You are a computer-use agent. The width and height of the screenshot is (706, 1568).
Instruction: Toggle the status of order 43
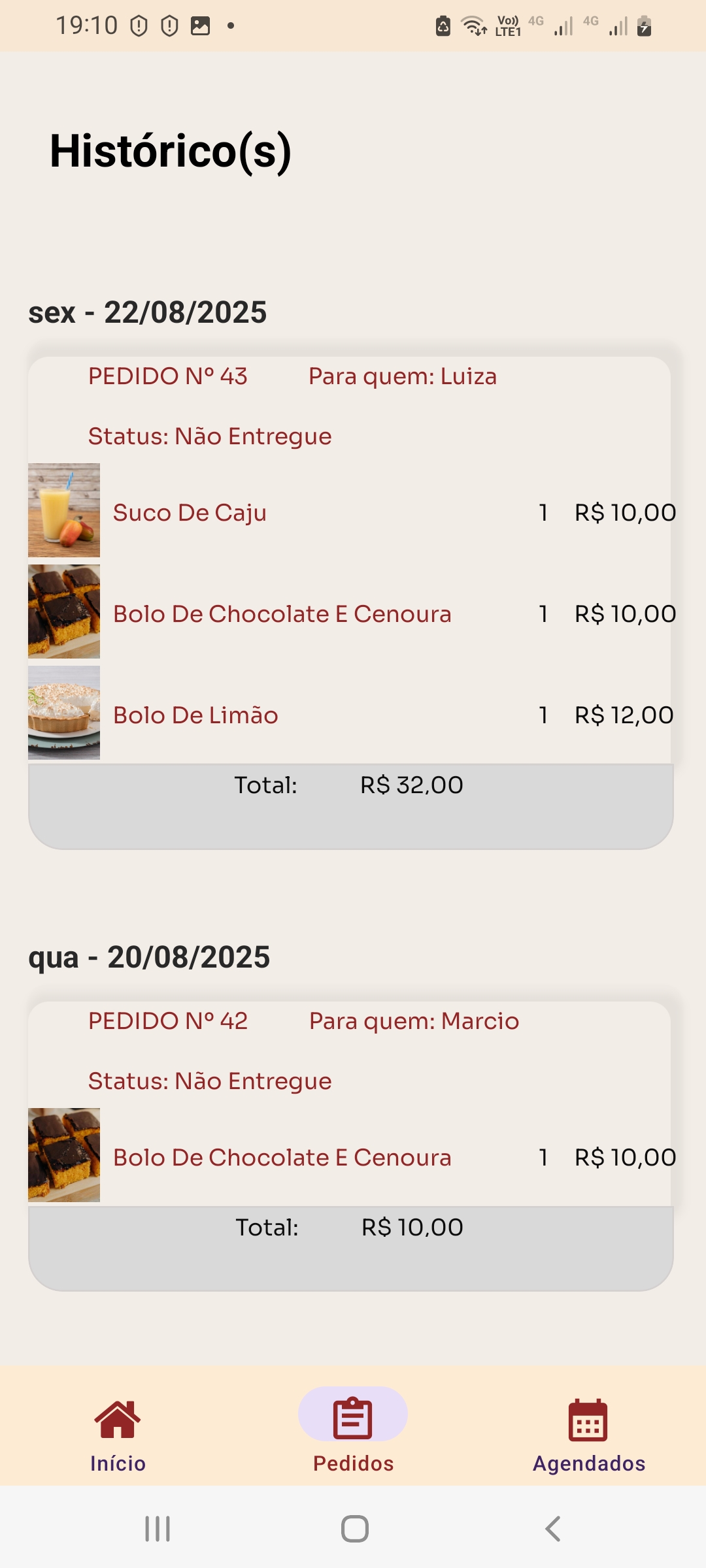pos(209,436)
